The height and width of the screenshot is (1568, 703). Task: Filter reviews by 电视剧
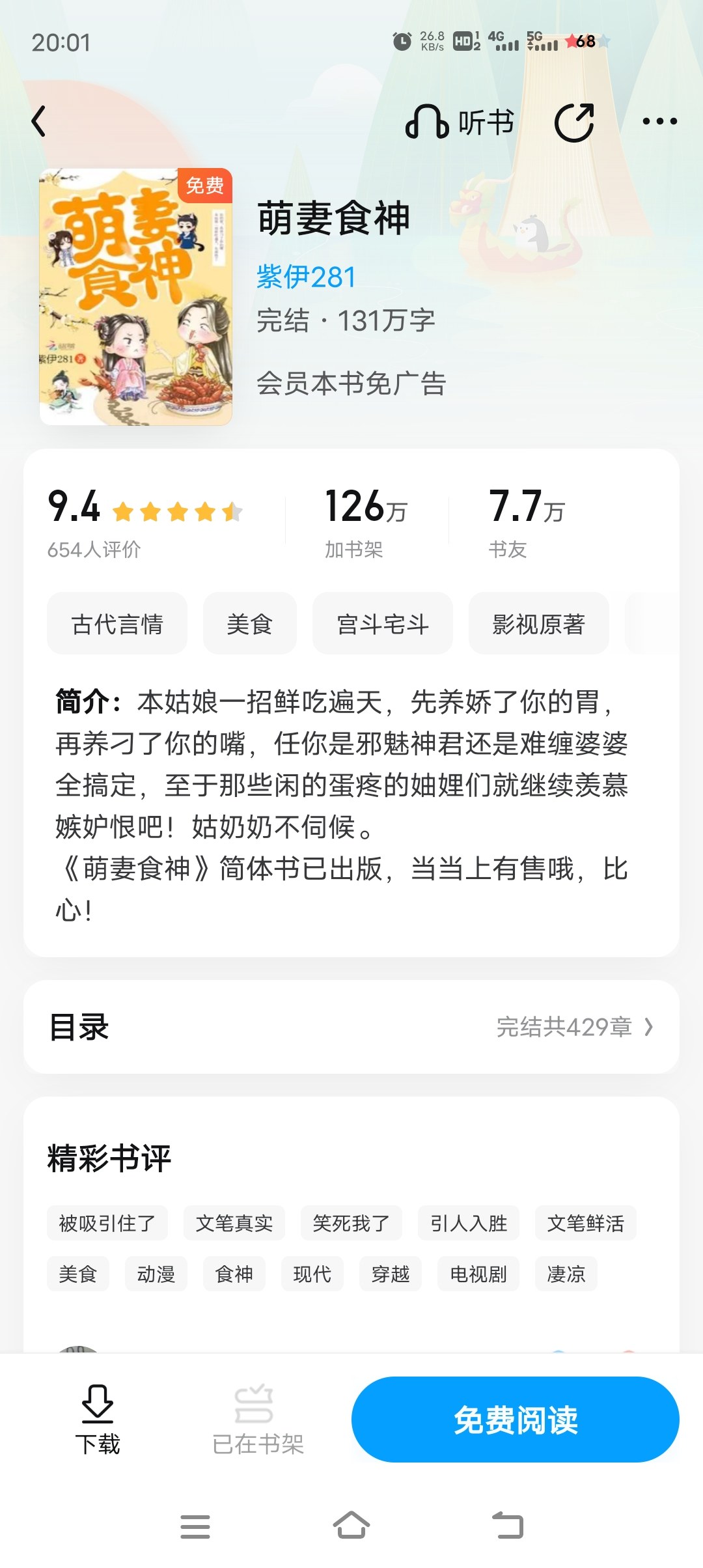click(x=478, y=1274)
